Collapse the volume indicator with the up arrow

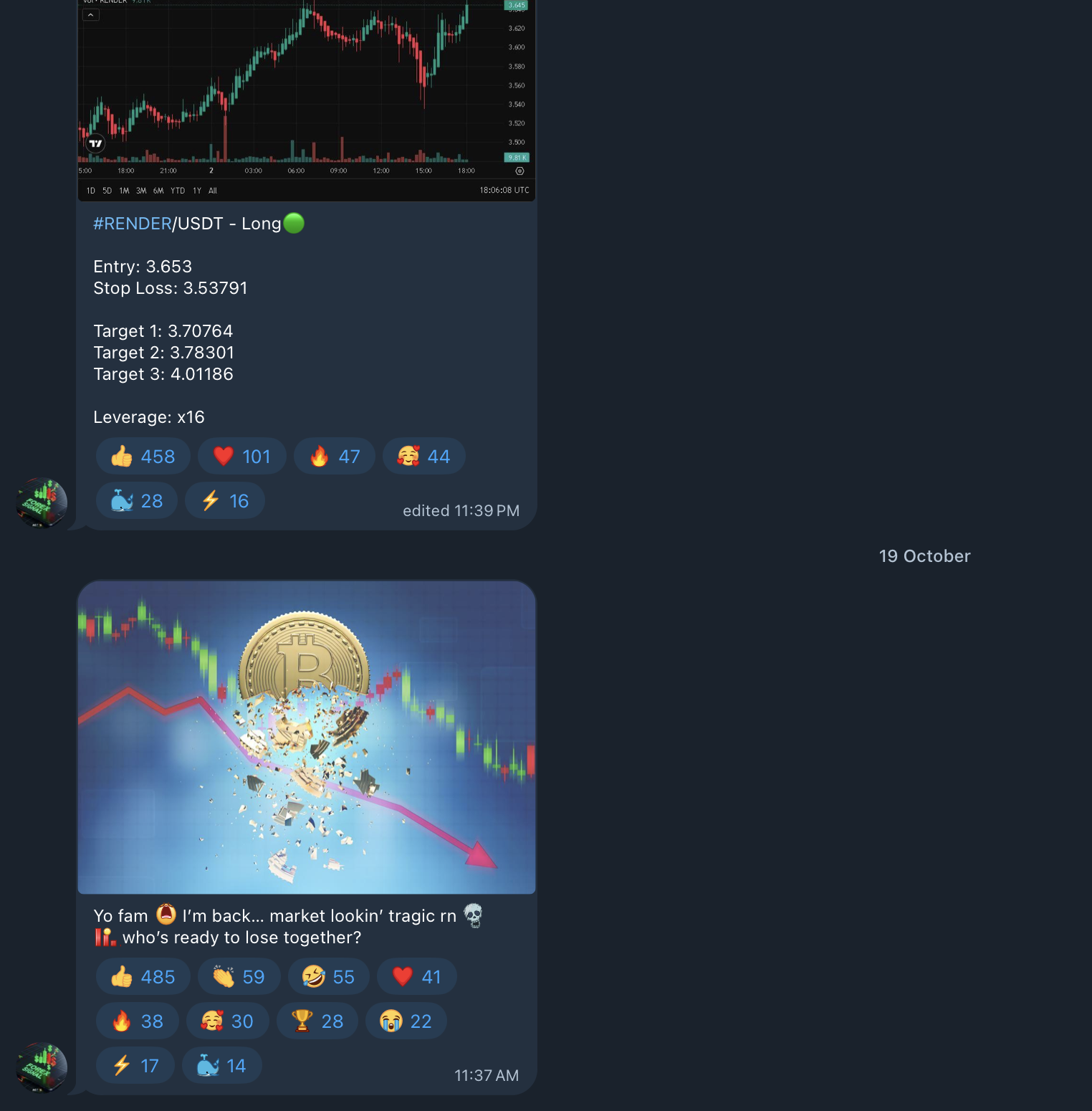click(x=91, y=14)
